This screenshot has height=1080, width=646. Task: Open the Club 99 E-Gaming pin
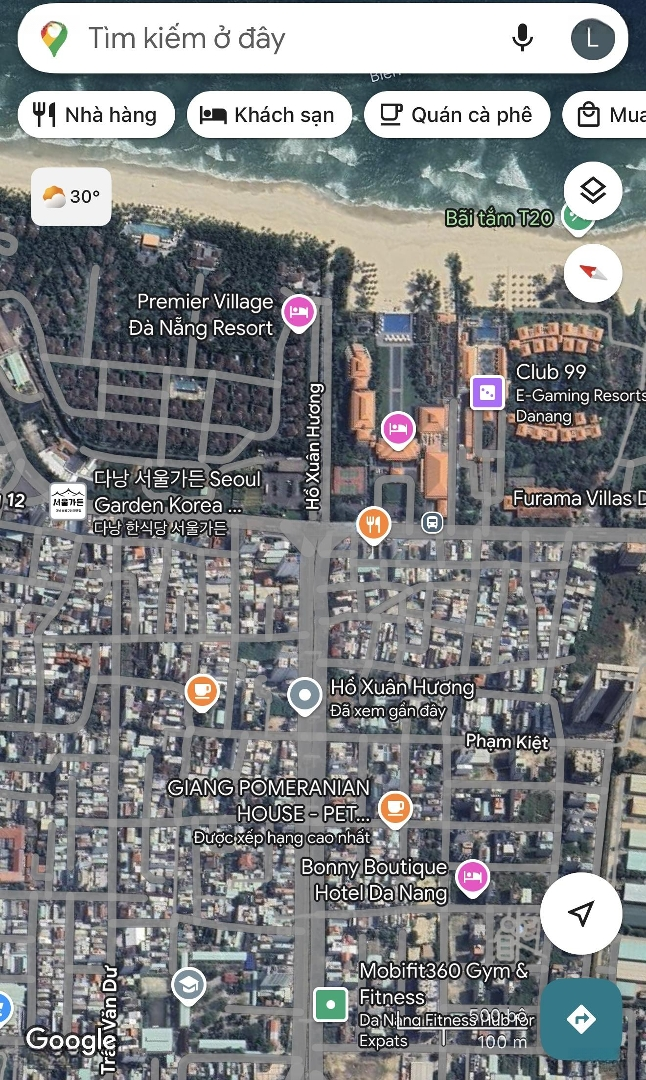click(x=487, y=393)
